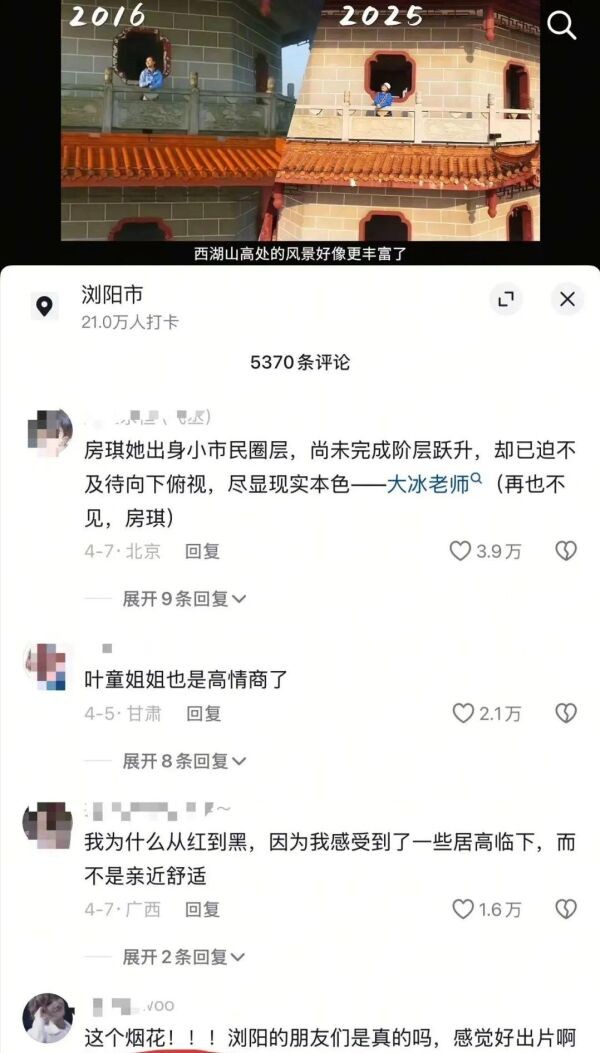Dislike the 房琪 comment from 北京
The width and height of the screenshot is (600, 1053).
(x=566, y=551)
